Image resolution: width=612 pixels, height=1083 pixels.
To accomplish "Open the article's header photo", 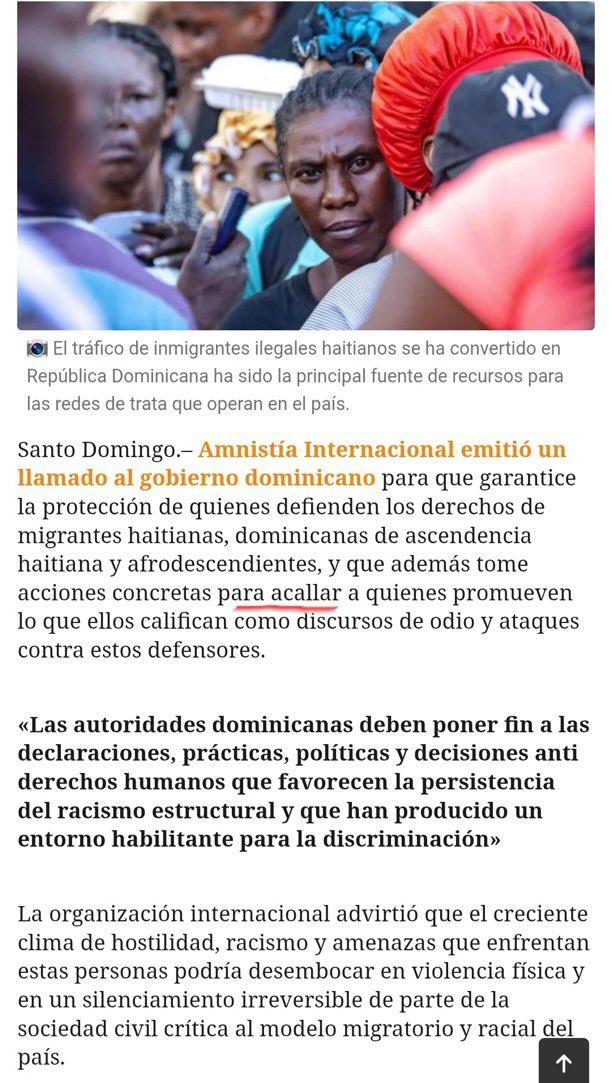I will point(305,165).
